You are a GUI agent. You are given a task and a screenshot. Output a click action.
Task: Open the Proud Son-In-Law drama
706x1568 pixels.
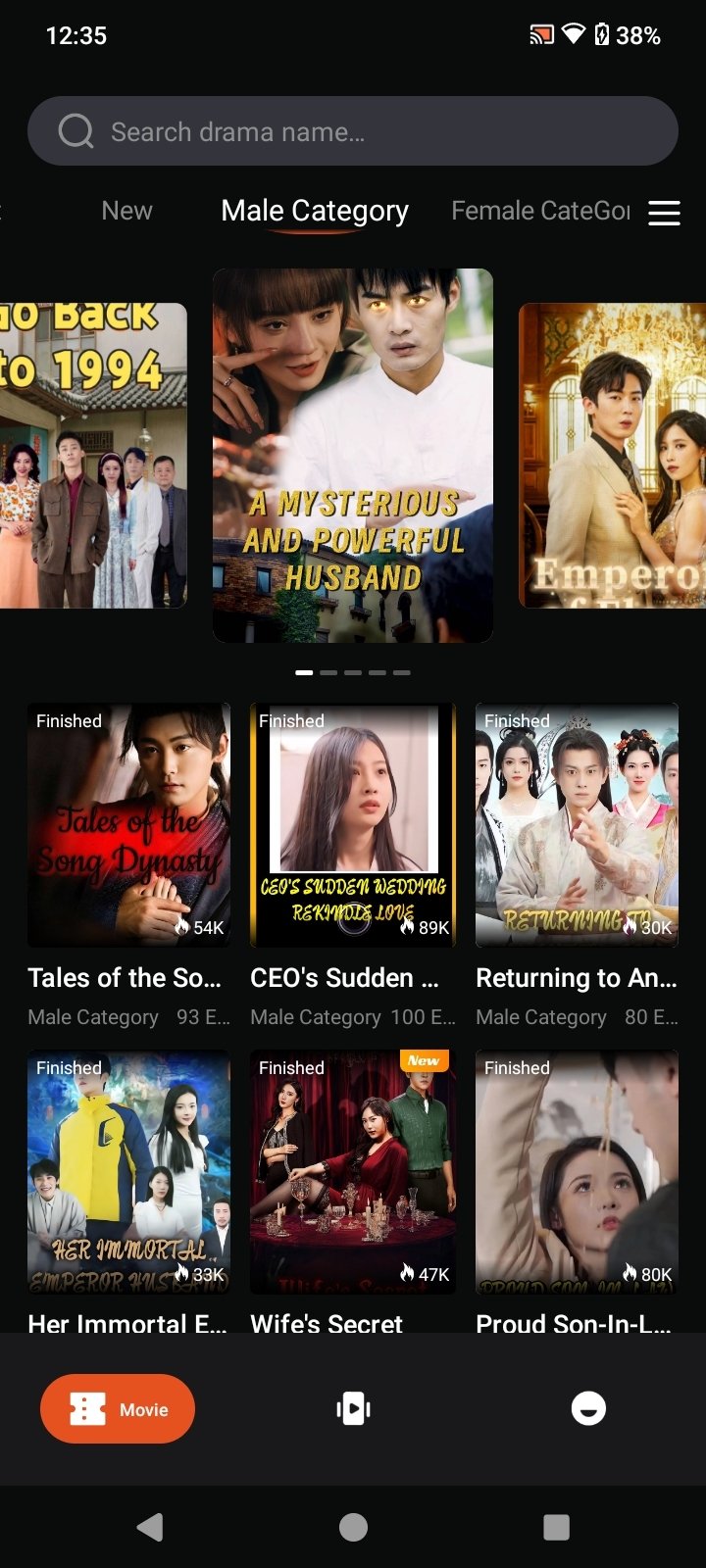tap(577, 1172)
